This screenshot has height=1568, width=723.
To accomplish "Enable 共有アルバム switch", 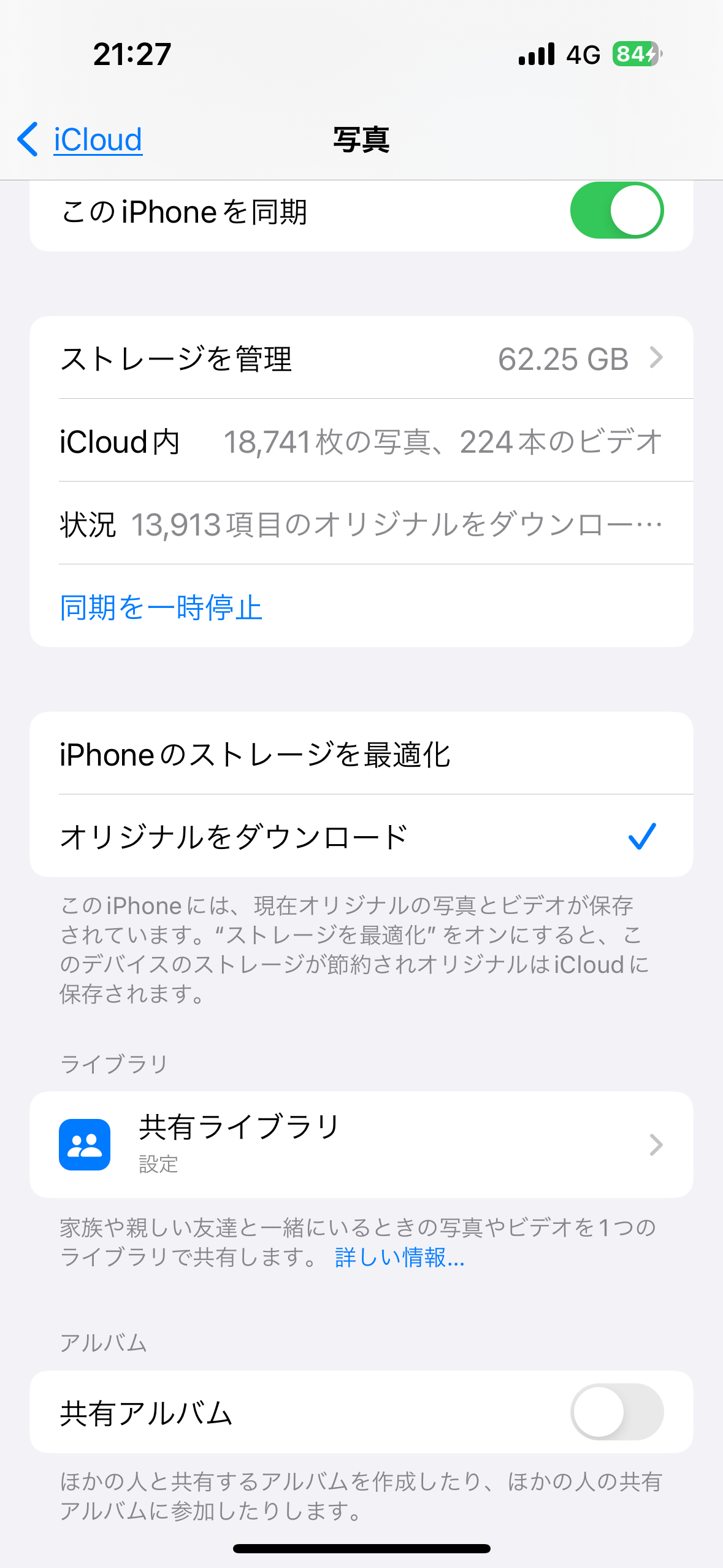I will point(616,1412).
